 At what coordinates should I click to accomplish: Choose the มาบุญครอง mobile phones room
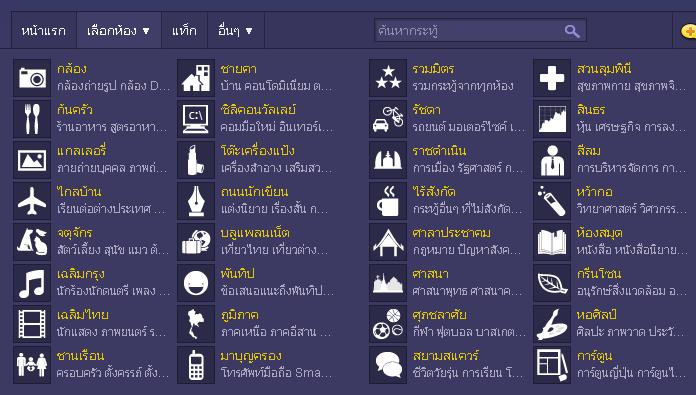251,356
